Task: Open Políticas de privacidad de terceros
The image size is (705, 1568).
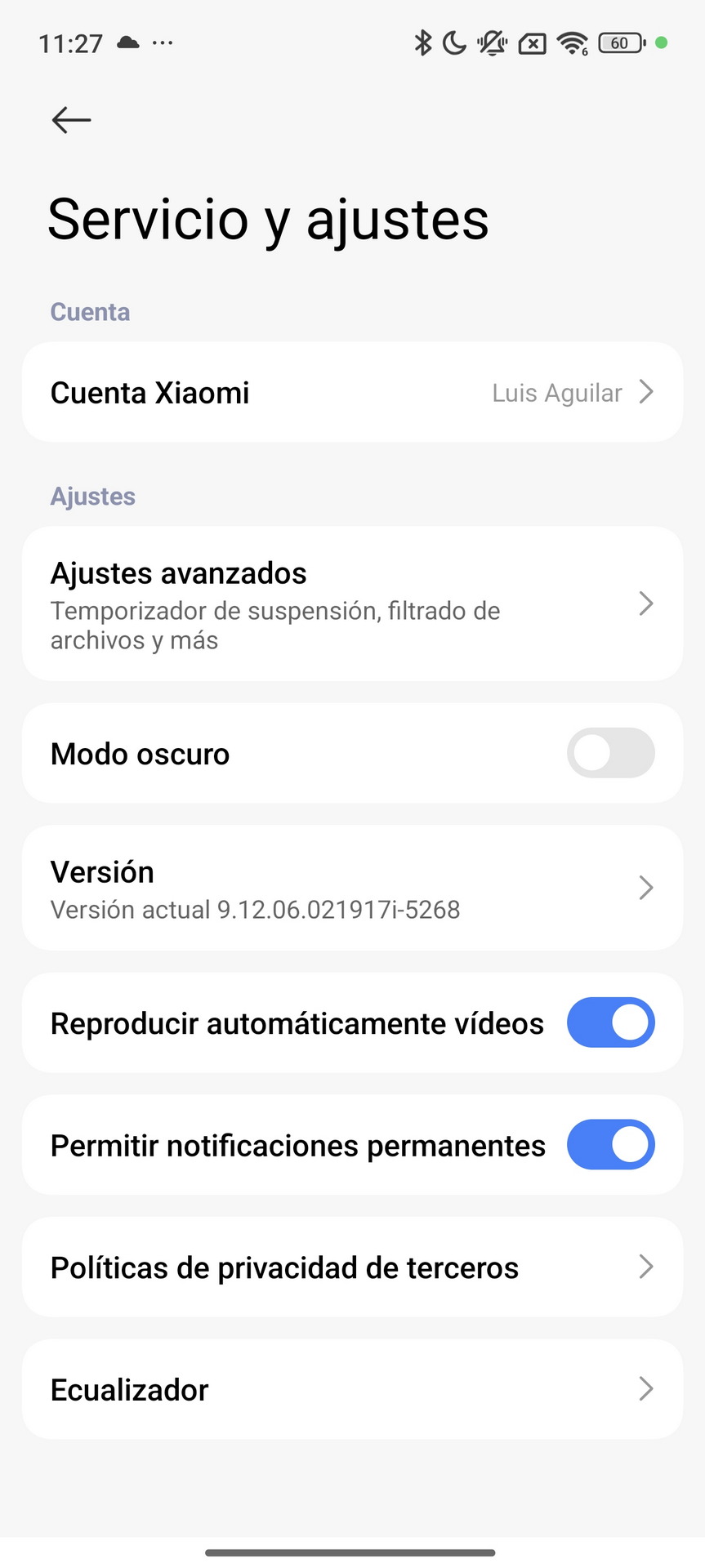Action: coord(352,1267)
